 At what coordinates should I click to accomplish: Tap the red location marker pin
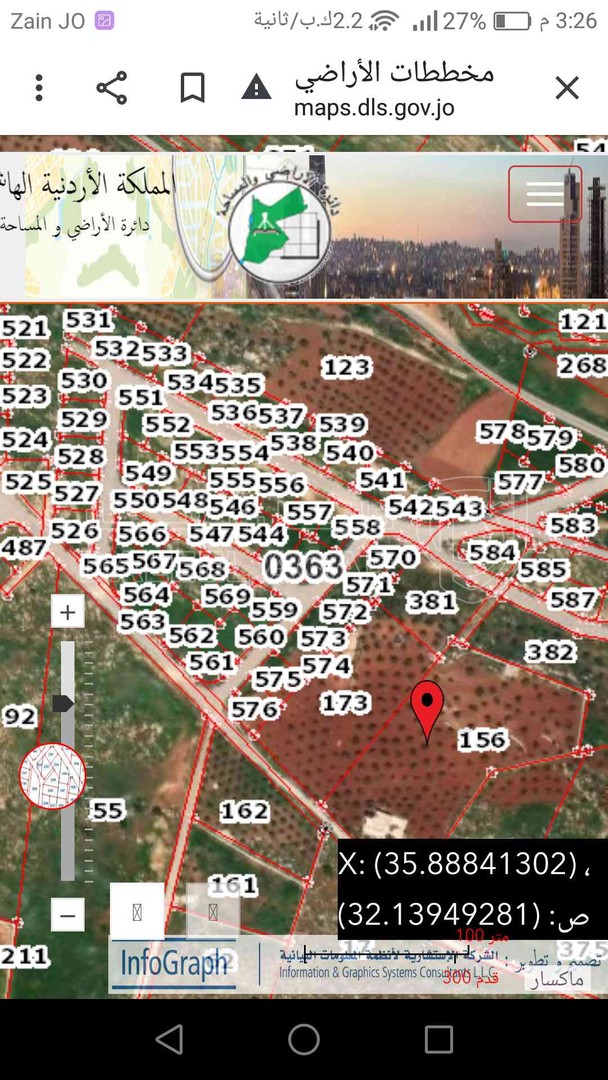pos(428,708)
